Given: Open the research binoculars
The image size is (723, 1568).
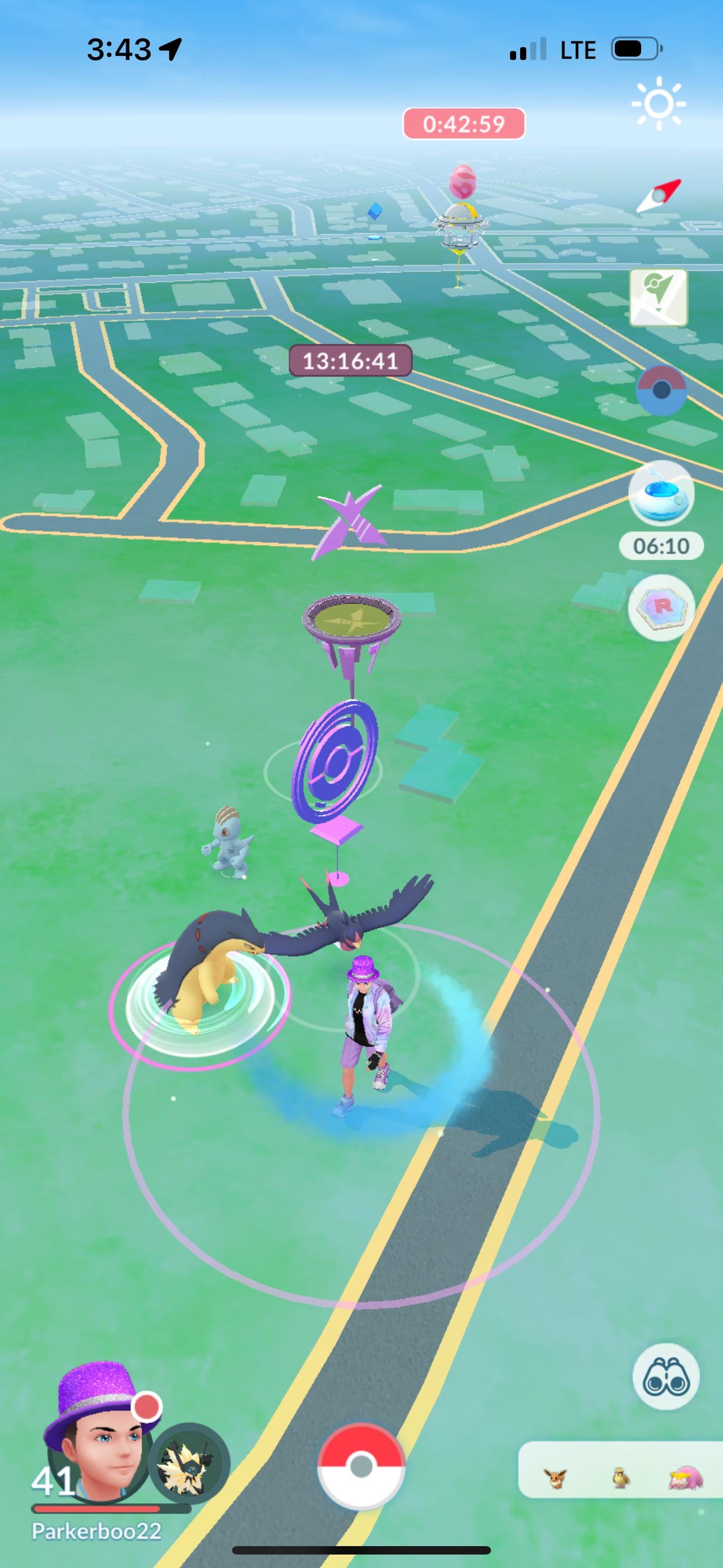Looking at the screenshot, I should [x=666, y=1376].
